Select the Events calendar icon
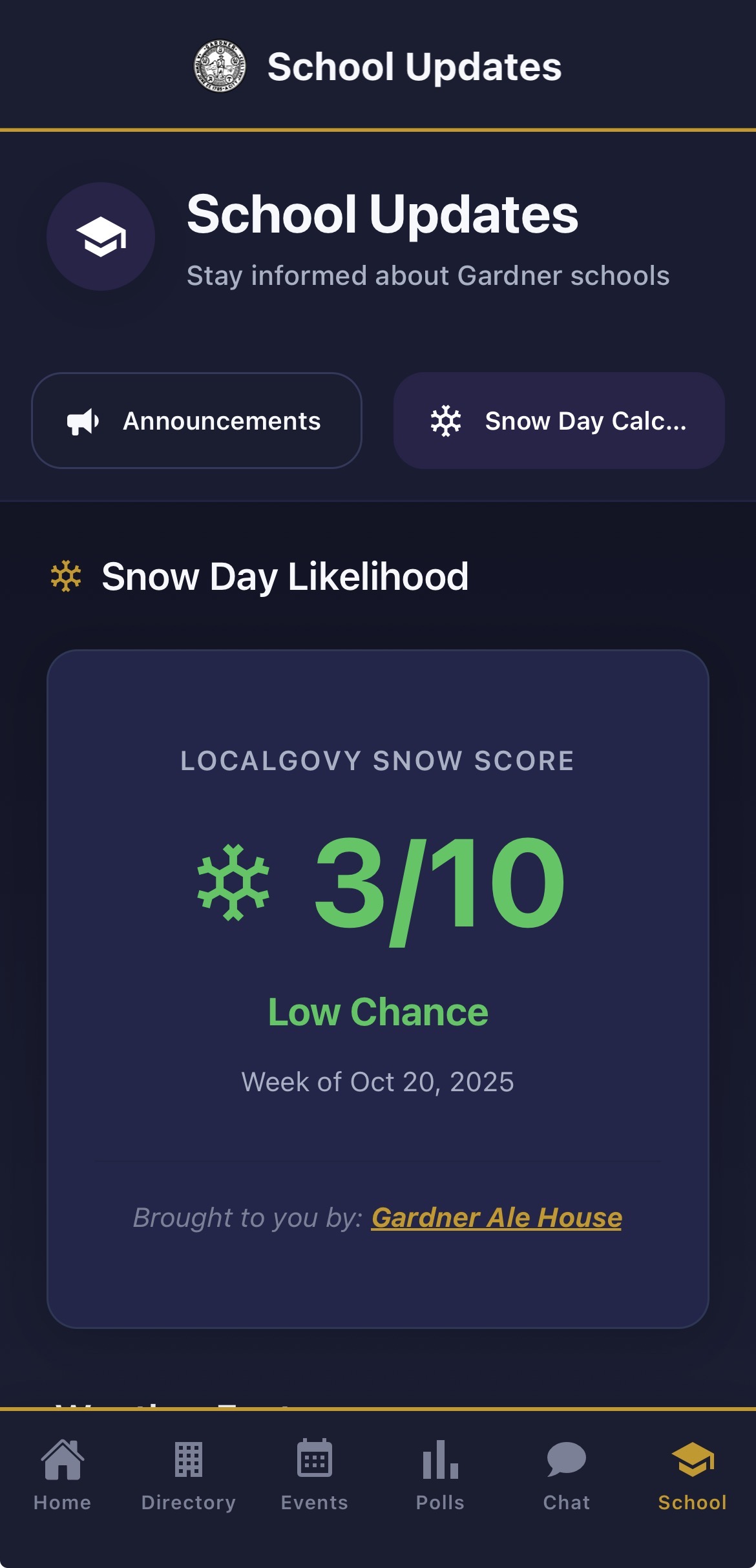 [315, 1462]
